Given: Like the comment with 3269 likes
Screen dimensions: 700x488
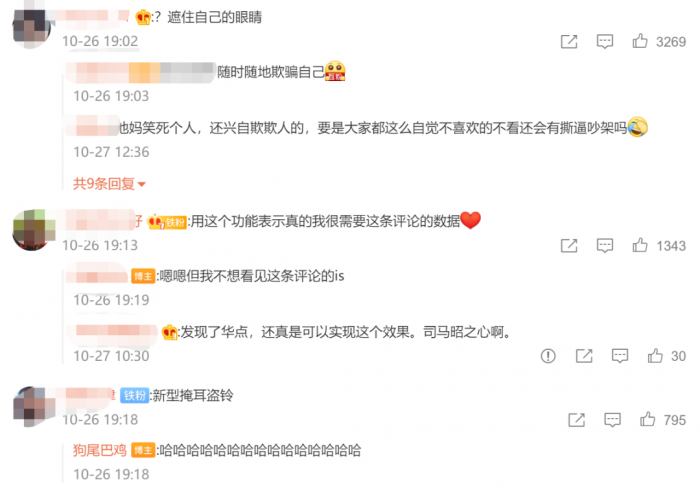Looking at the screenshot, I should coord(640,41).
